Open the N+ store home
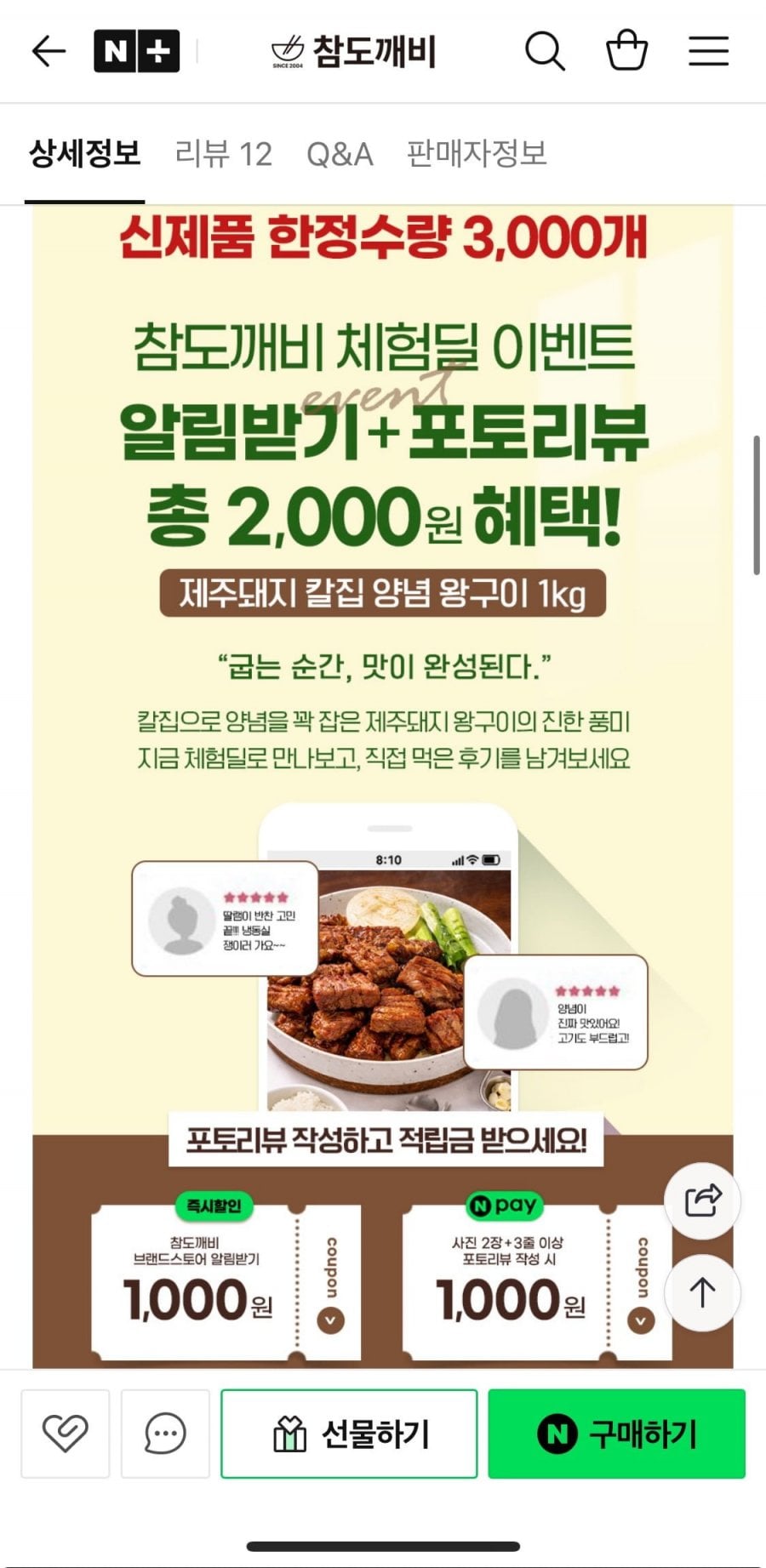Viewport: 766px width, 1568px height. 136,52
